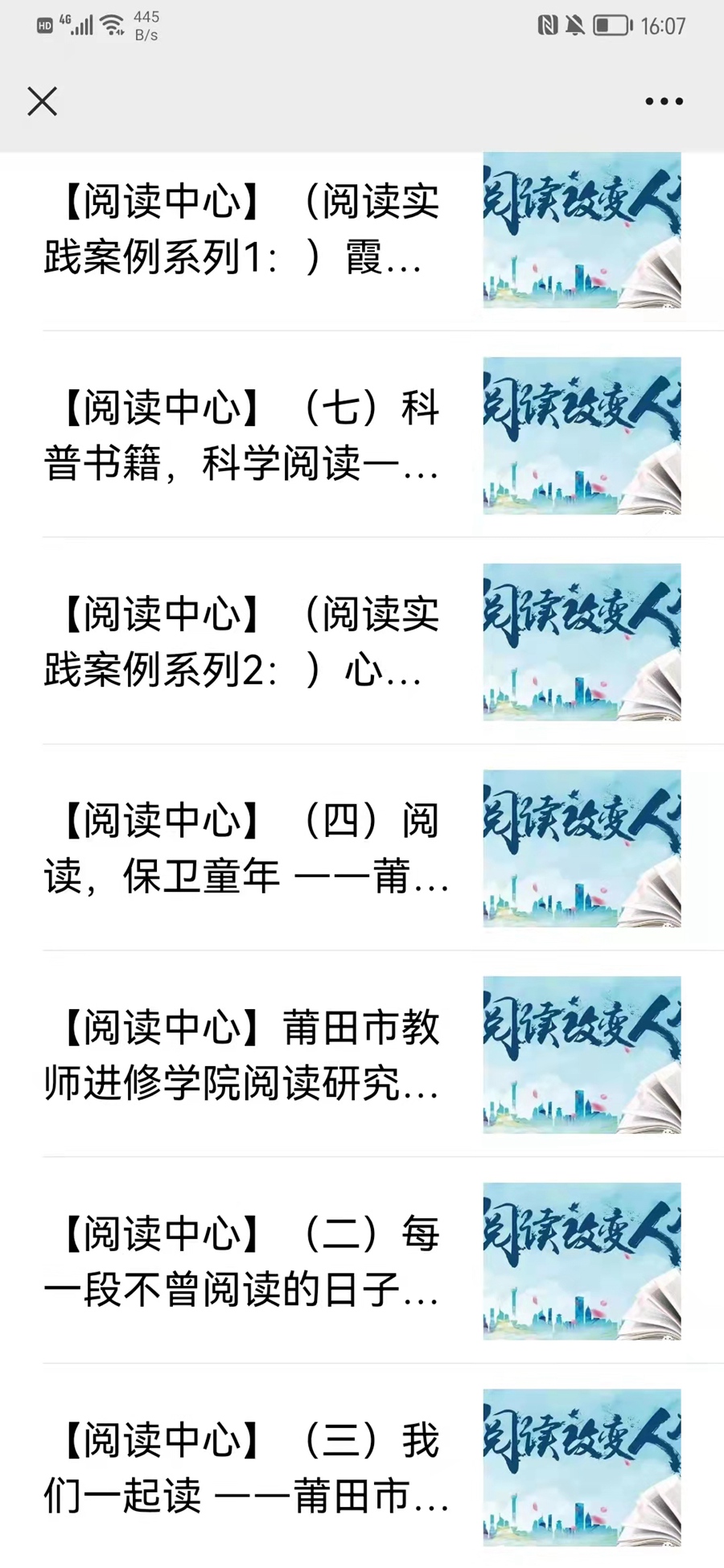
Task: Open article (二)每一段不曾阅读的日子
Action: click(x=241, y=1261)
